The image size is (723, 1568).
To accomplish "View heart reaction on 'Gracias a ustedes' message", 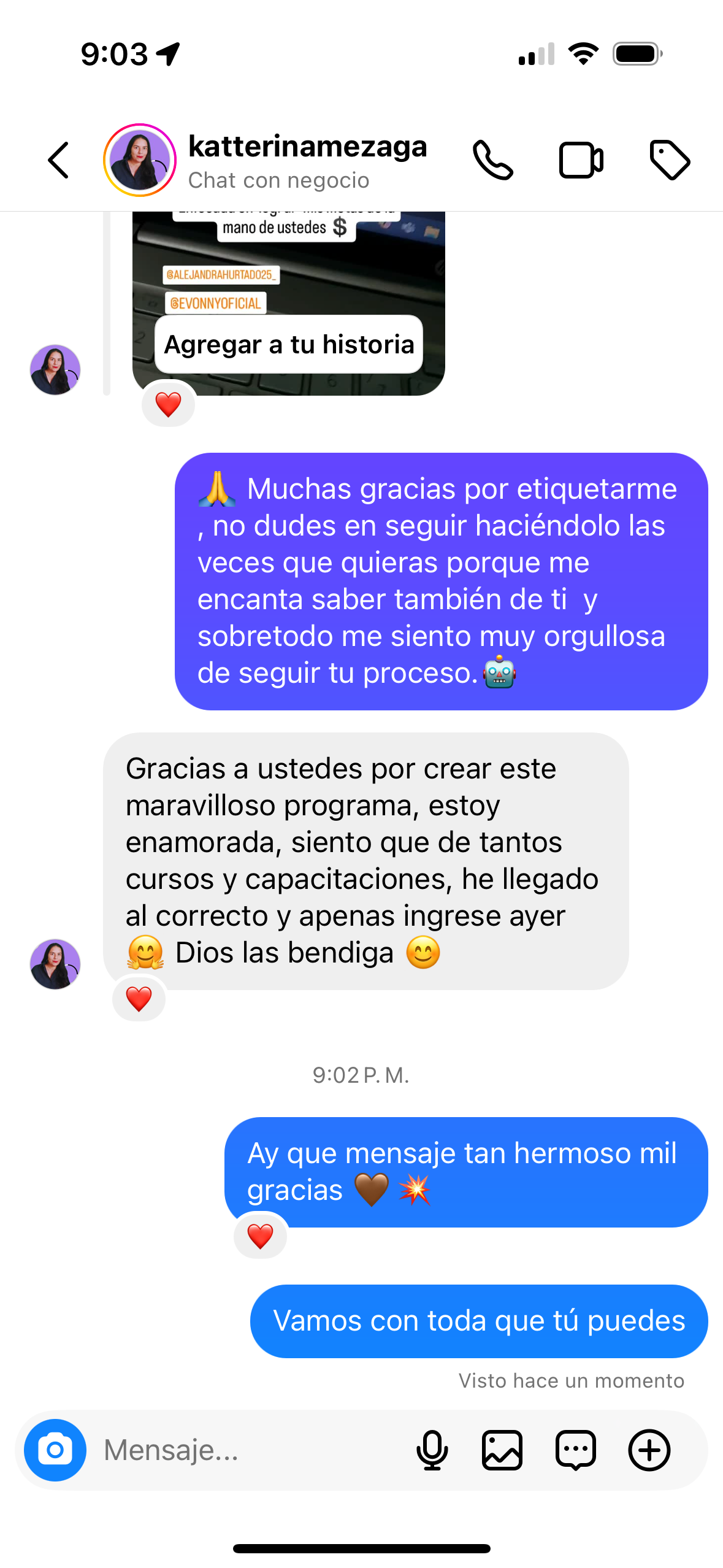I will coord(139,999).
